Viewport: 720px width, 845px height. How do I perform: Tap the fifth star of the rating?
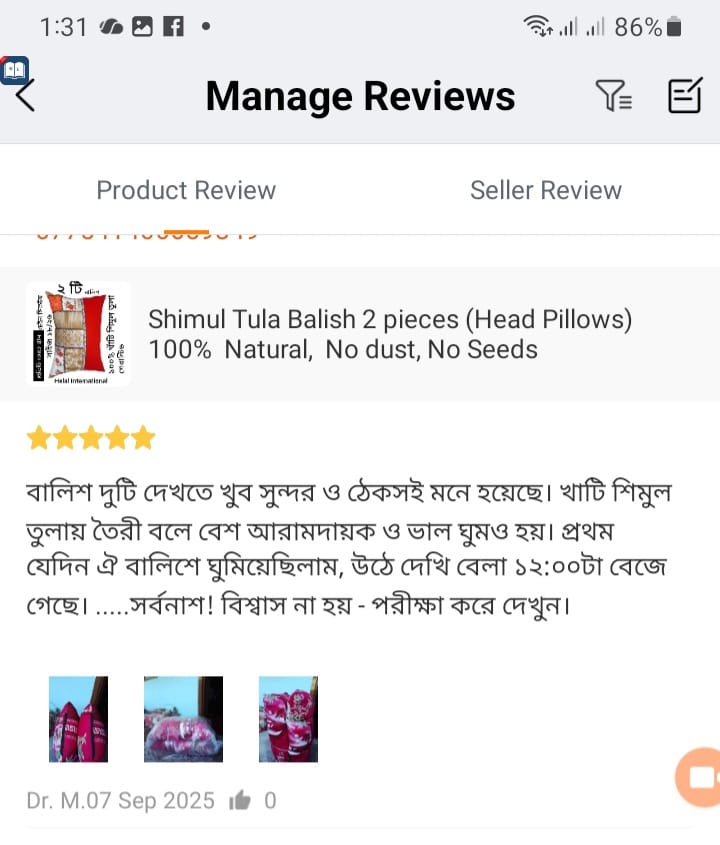pos(143,437)
